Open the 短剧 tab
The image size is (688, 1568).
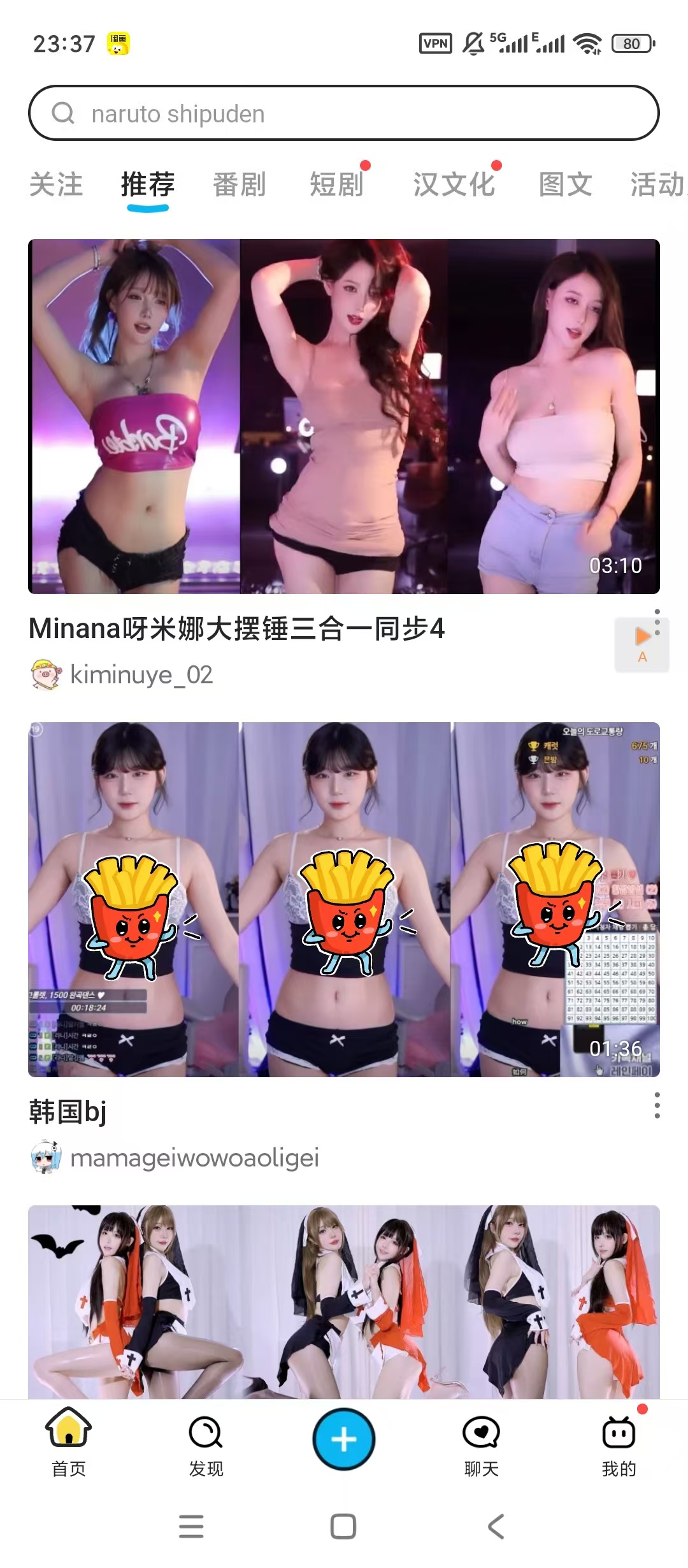tap(336, 185)
